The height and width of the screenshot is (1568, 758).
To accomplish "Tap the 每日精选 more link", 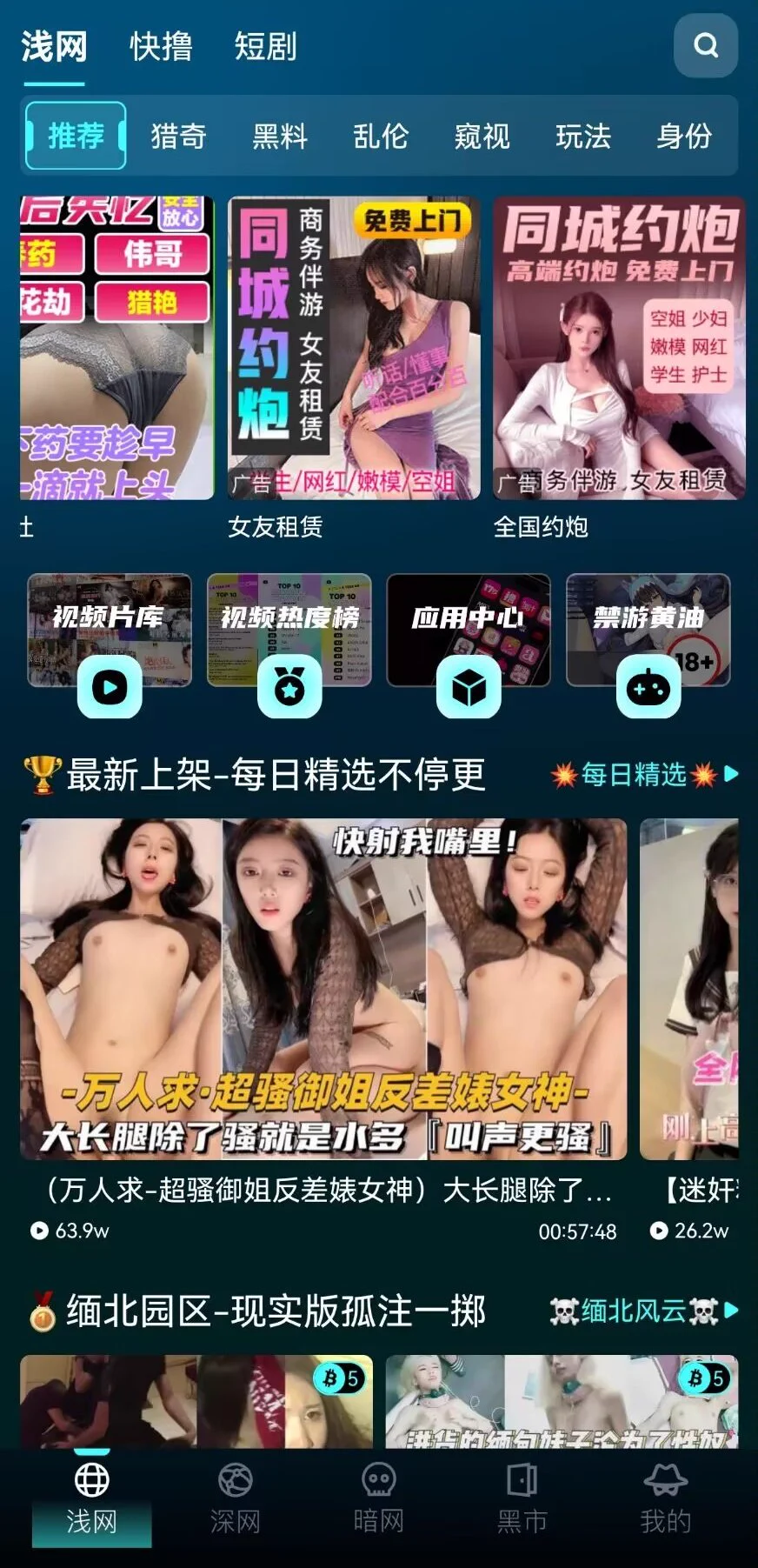I will pyautogui.click(x=644, y=774).
